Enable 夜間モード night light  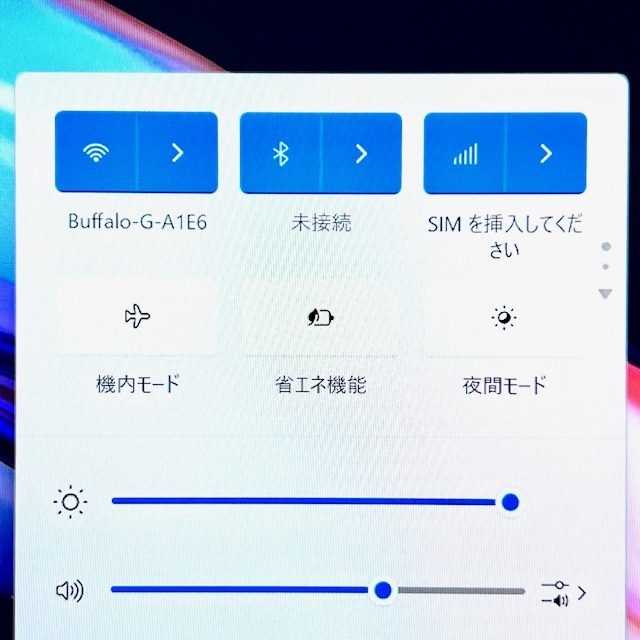point(504,318)
